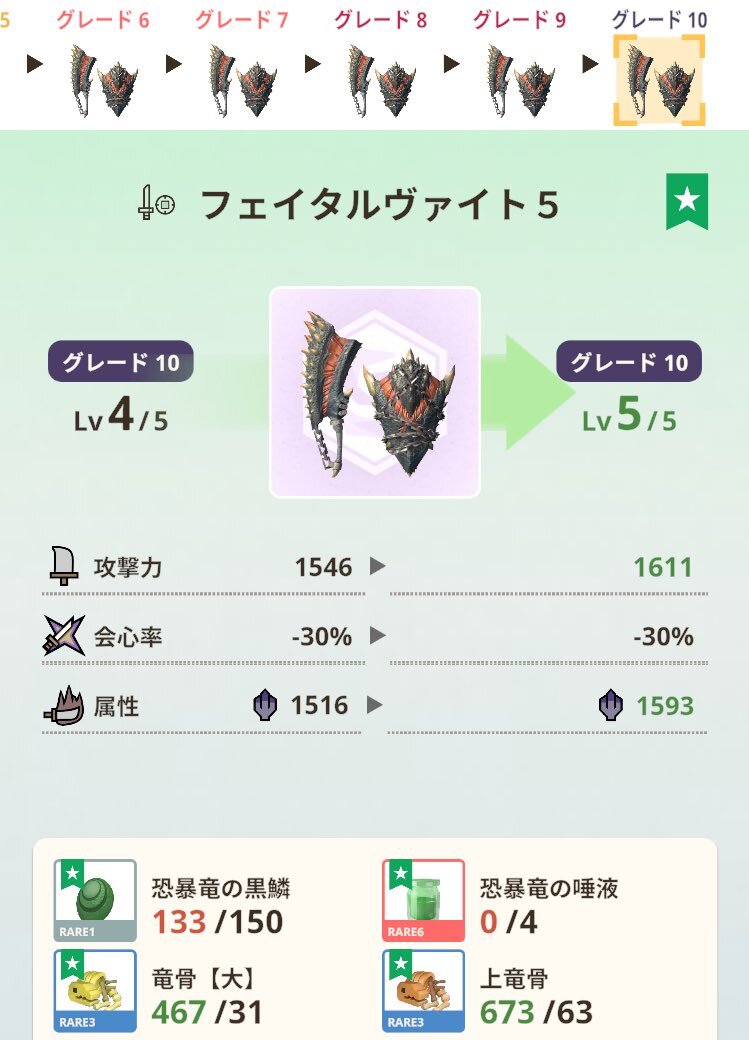Open material 上竜骨 details
Viewport: 749px width, 1040px height.
[x=423, y=990]
